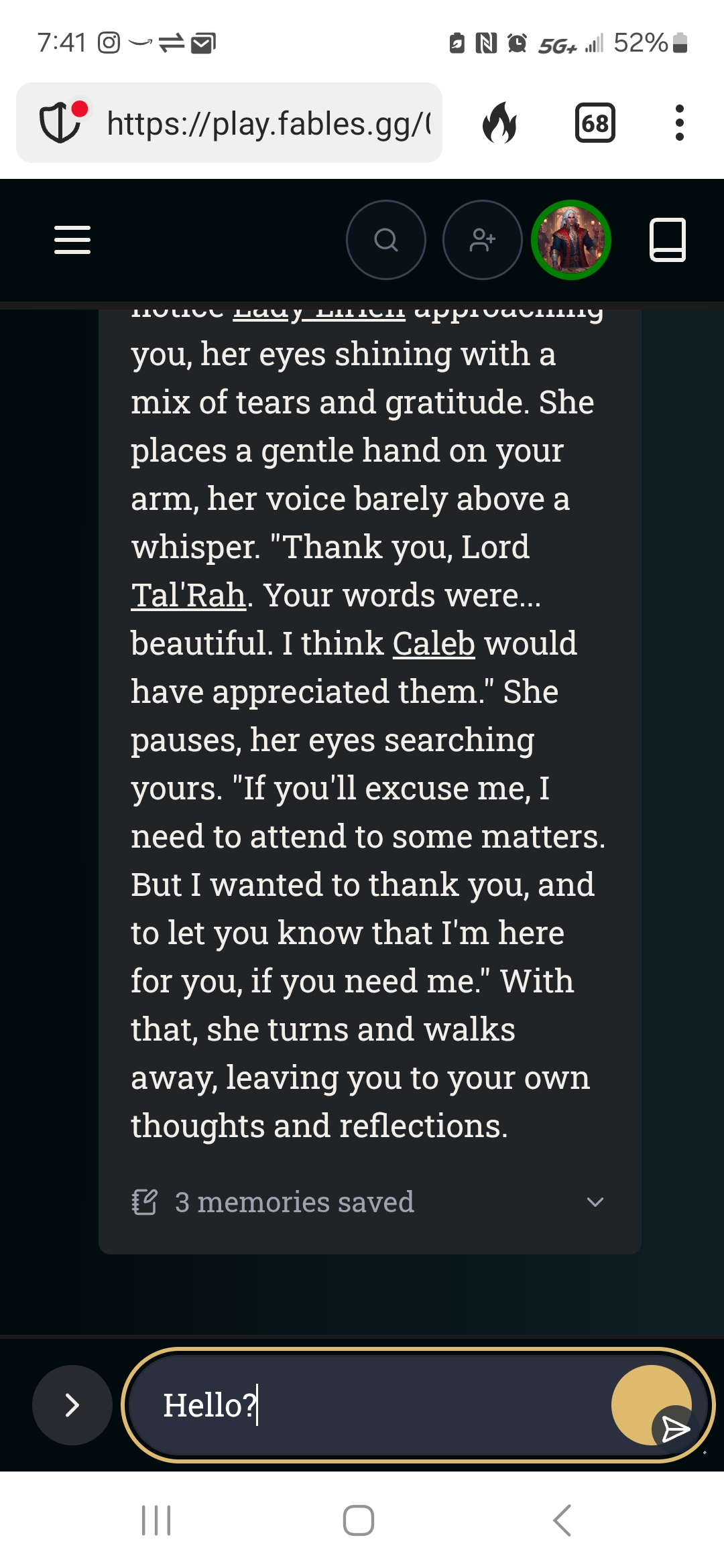Open the character avatar profile

[571, 240]
